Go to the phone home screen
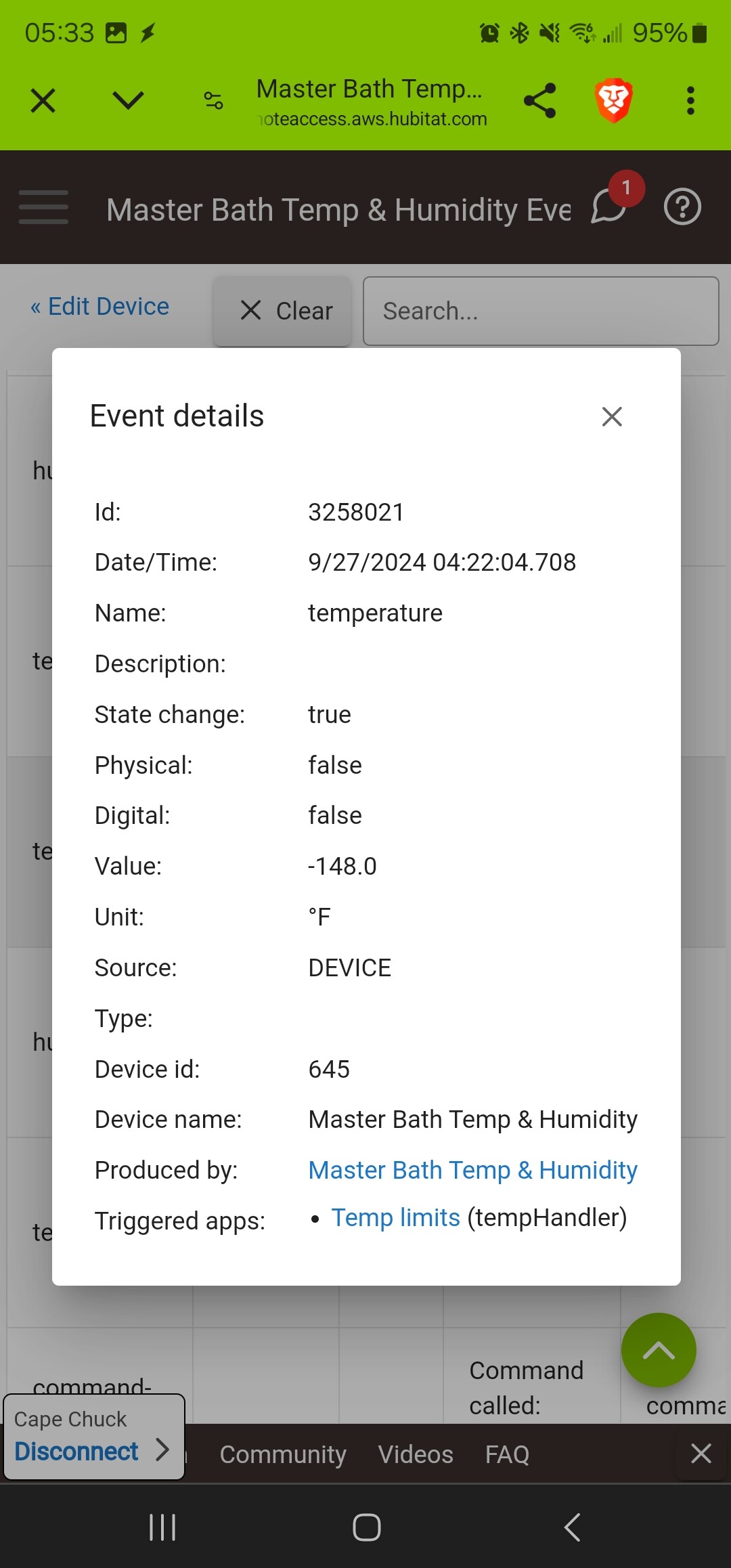Viewport: 731px width, 1568px height. click(x=366, y=1527)
